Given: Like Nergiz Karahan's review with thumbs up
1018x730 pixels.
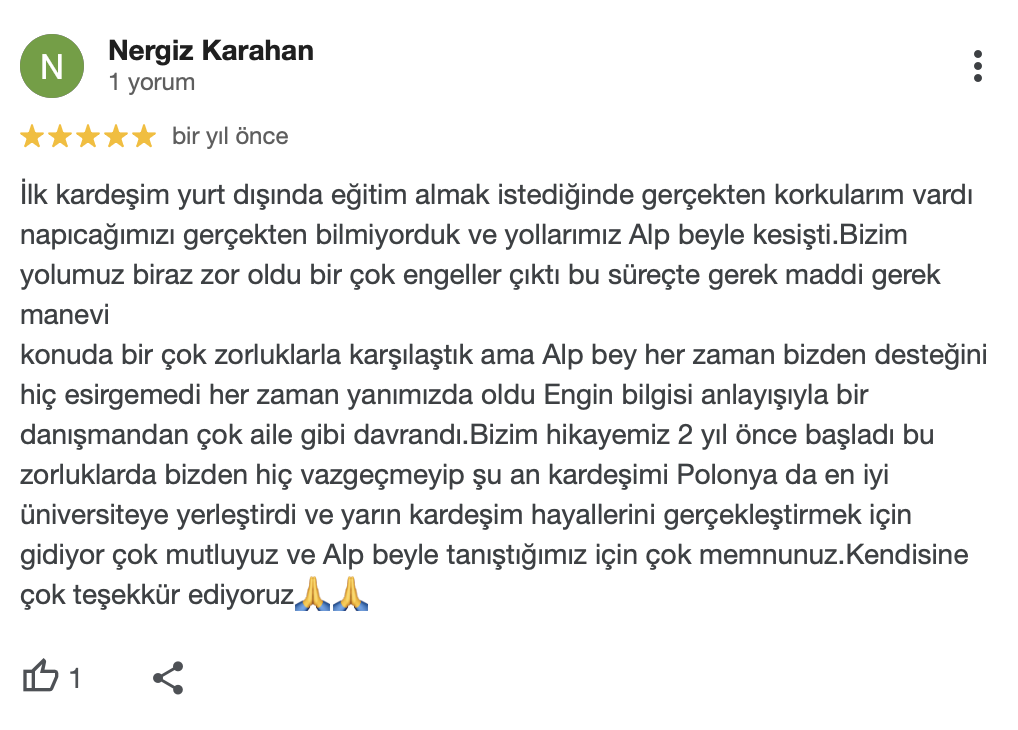Looking at the screenshot, I should [x=41, y=678].
